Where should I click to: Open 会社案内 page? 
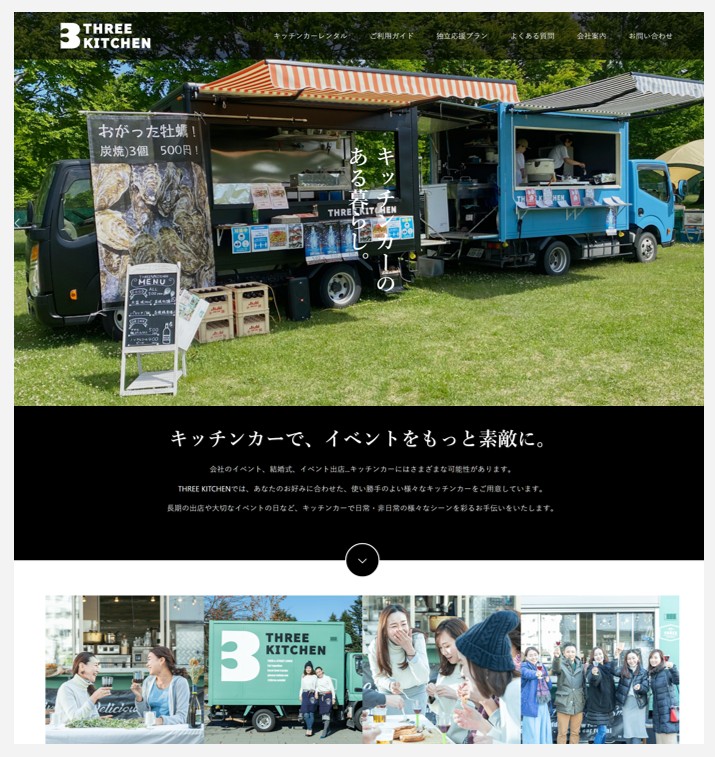pos(591,36)
